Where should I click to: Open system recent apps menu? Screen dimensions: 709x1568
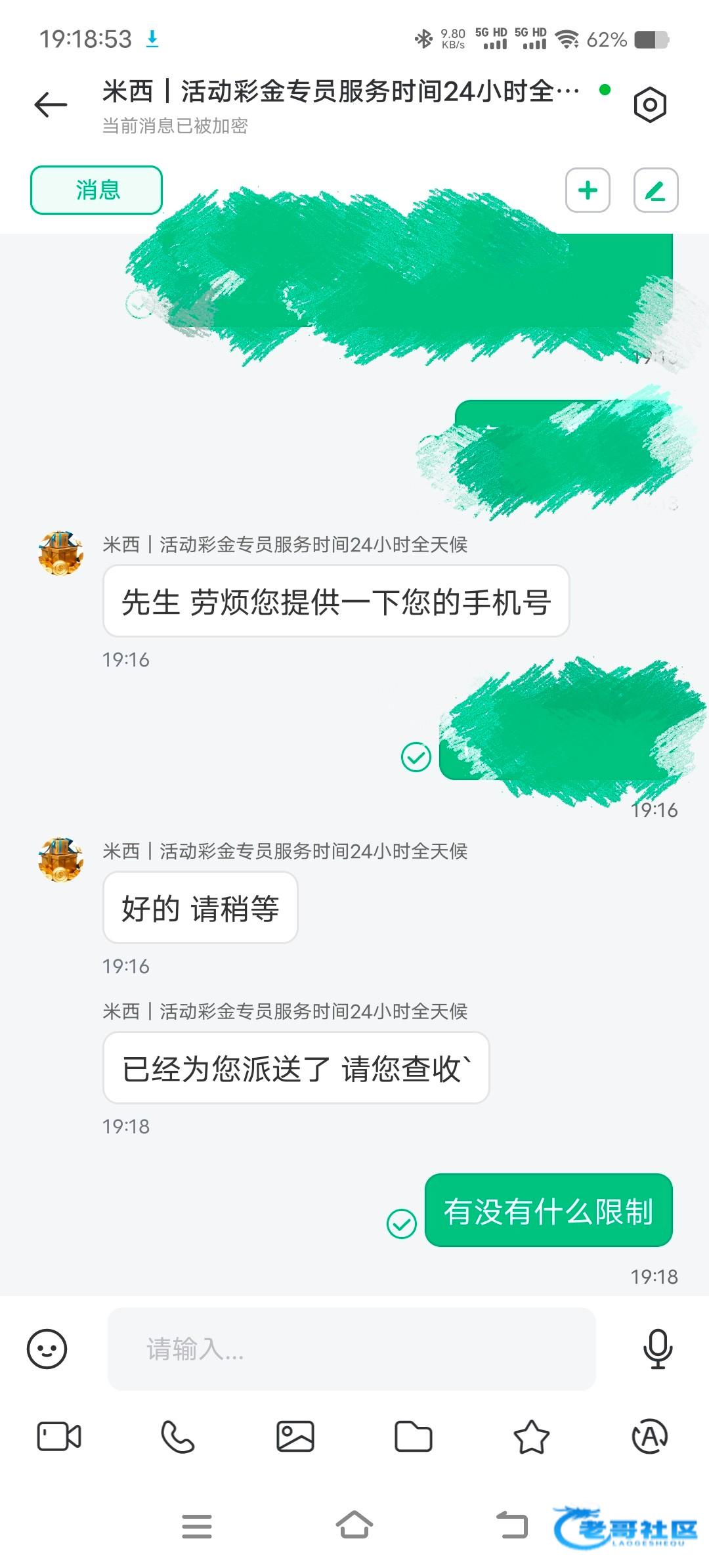pos(197,1526)
